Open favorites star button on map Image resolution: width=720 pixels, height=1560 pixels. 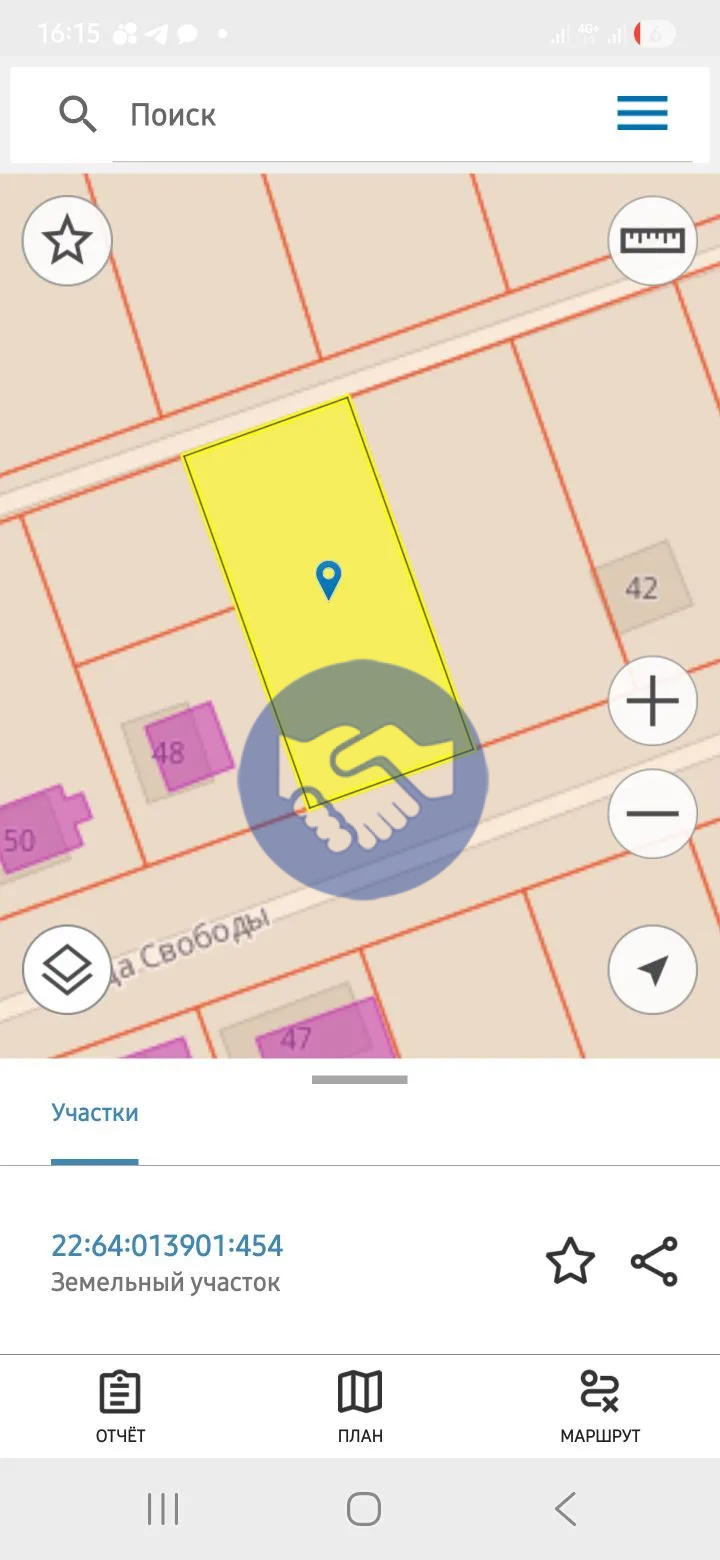67,241
